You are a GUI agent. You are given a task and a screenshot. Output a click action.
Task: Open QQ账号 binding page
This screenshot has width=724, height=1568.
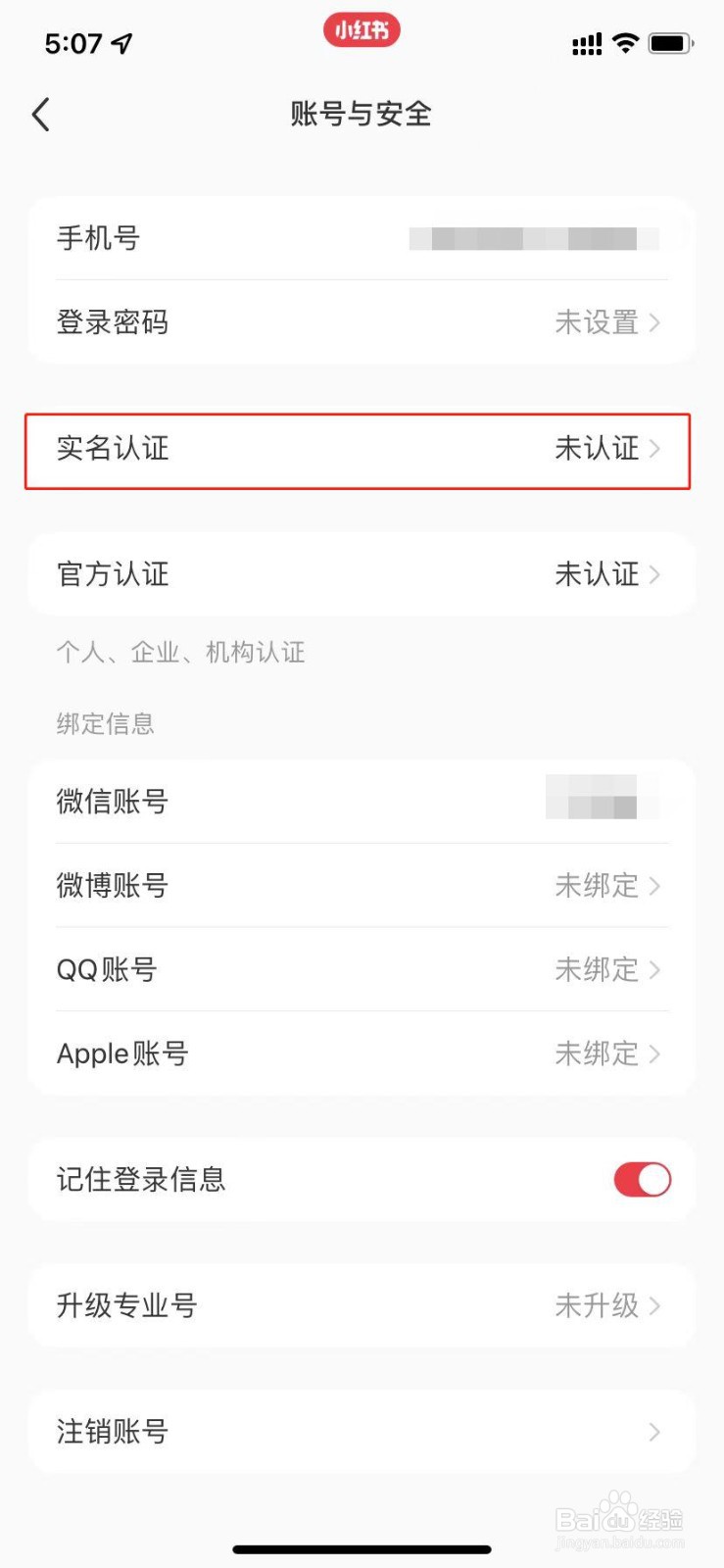click(x=362, y=969)
